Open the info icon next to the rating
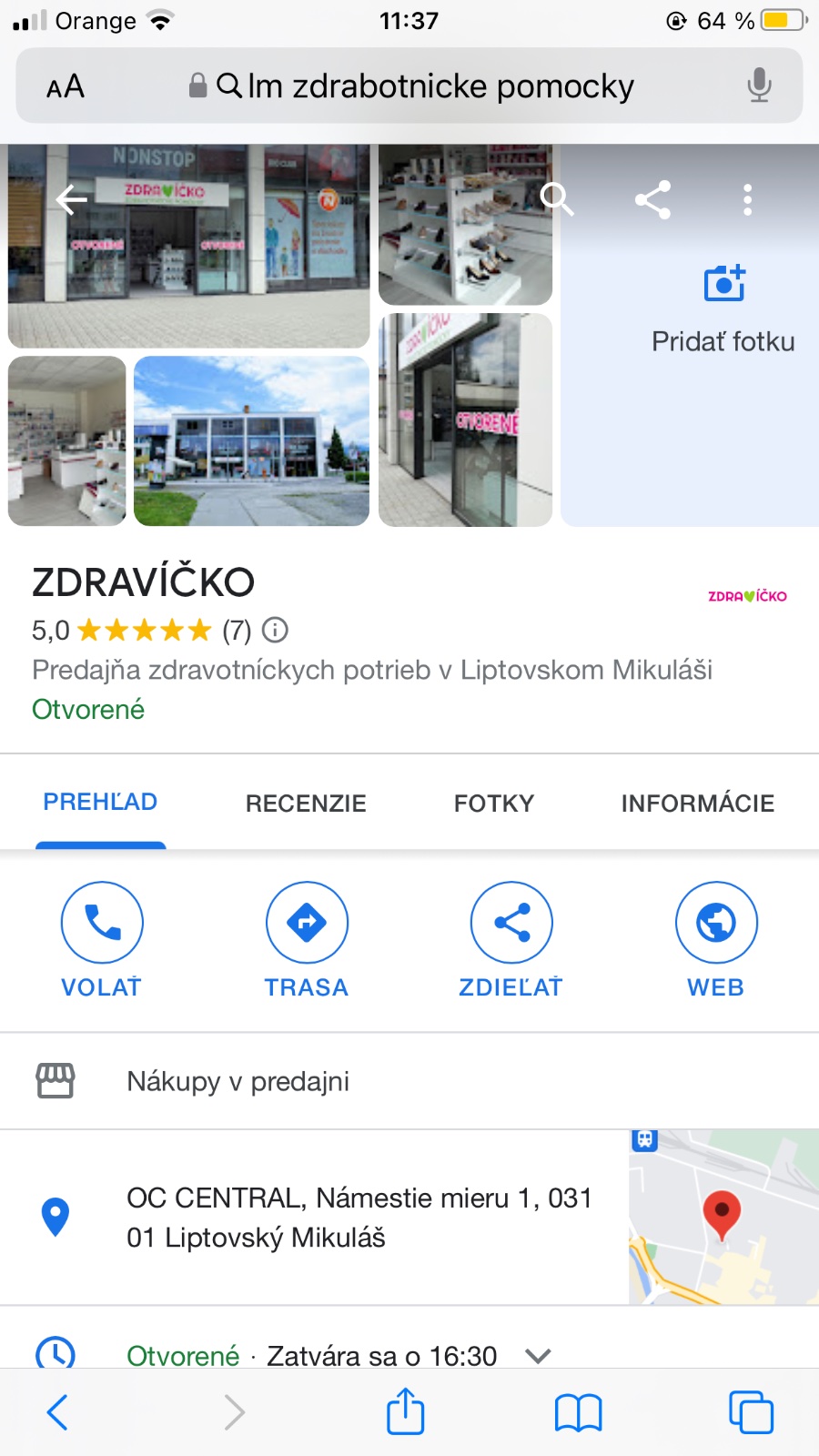Viewport: 819px width, 1456px height. (x=275, y=630)
